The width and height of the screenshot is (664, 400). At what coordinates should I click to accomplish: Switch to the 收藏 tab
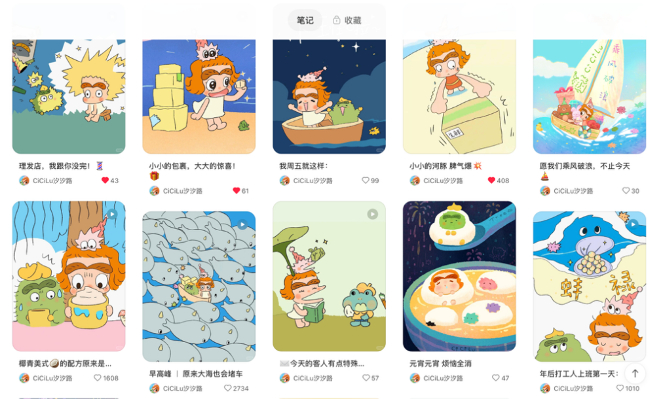pos(347,20)
